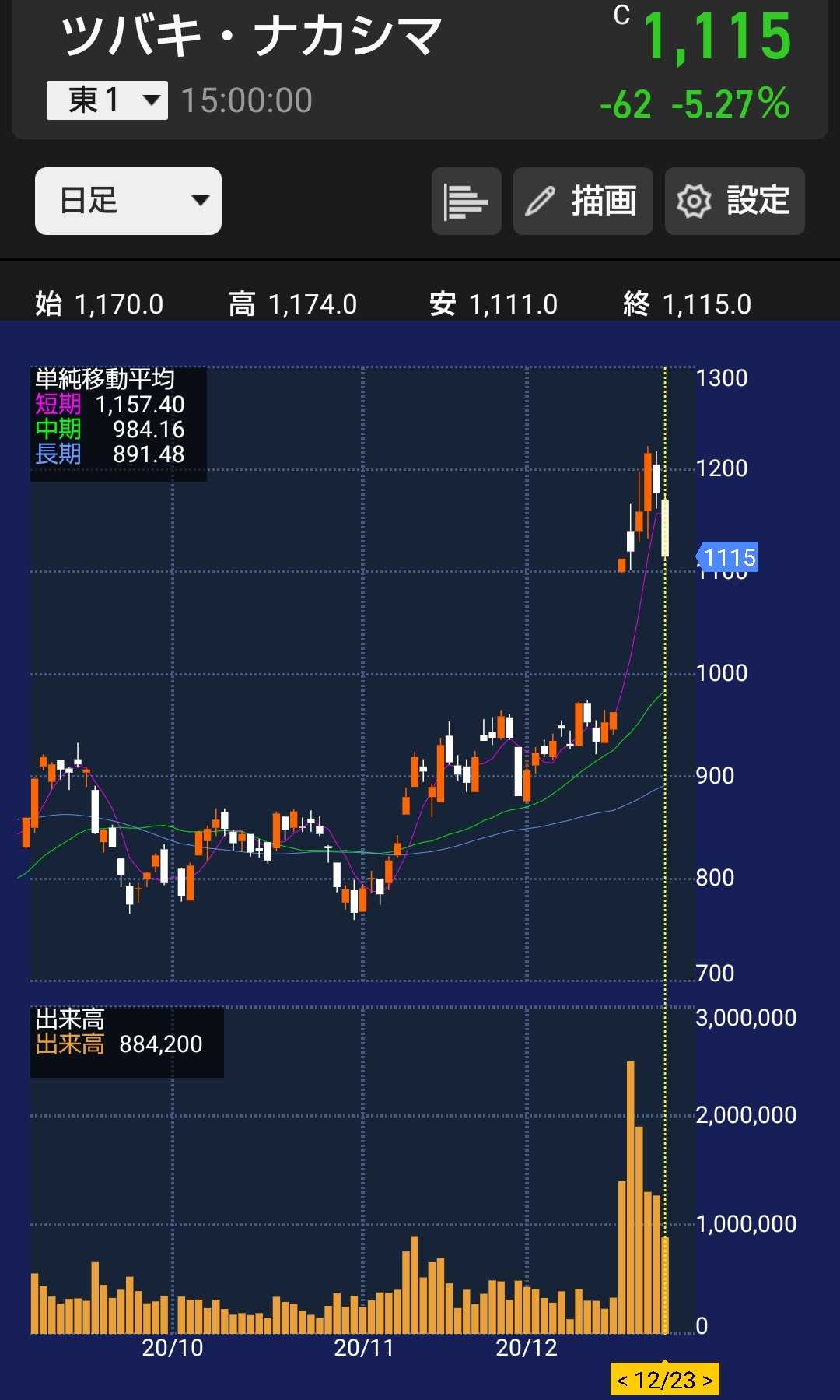
Task: Go to next date with > arrow
Action: (x=707, y=1381)
